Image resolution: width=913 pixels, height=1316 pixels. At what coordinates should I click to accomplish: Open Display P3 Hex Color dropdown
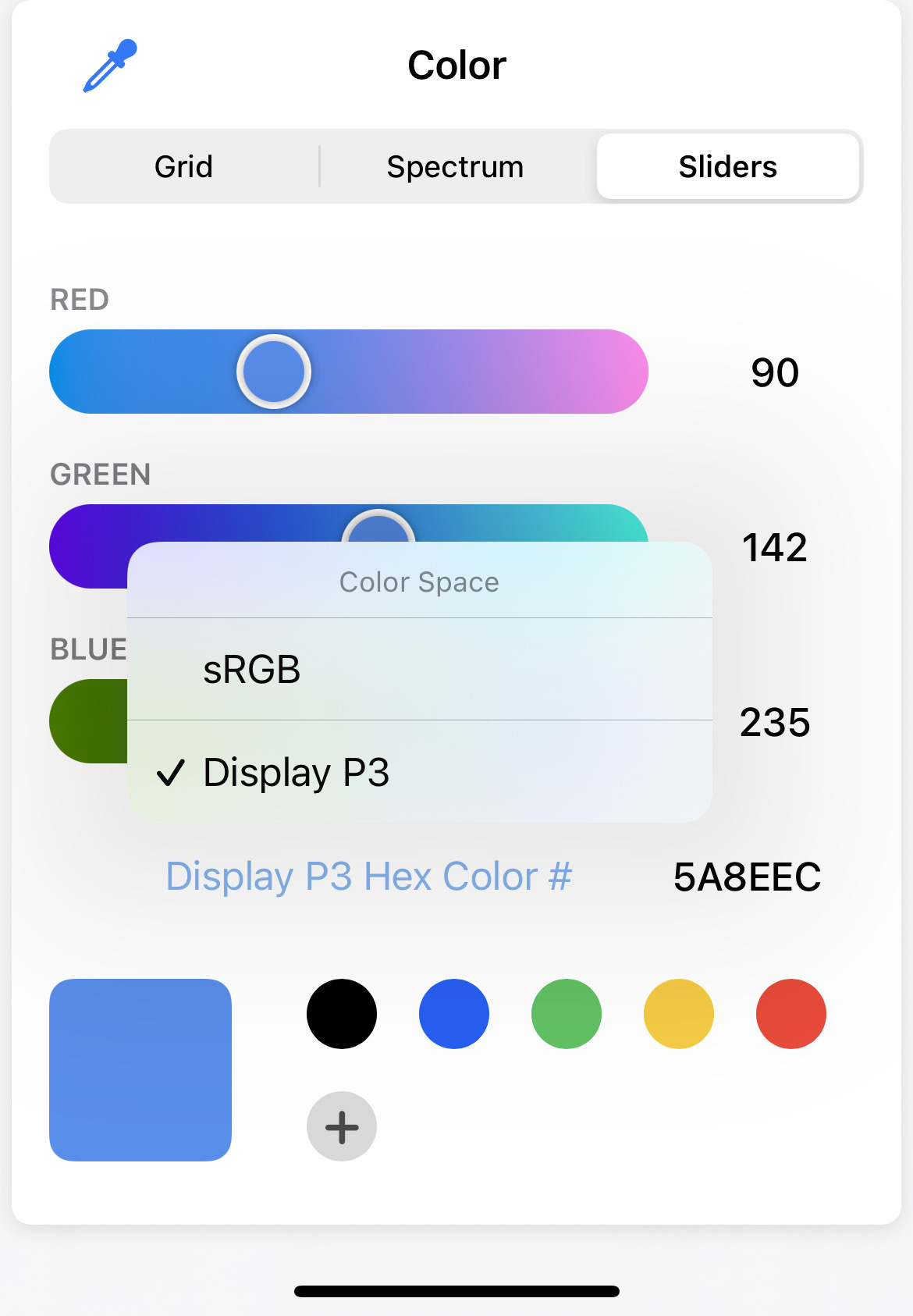368,877
